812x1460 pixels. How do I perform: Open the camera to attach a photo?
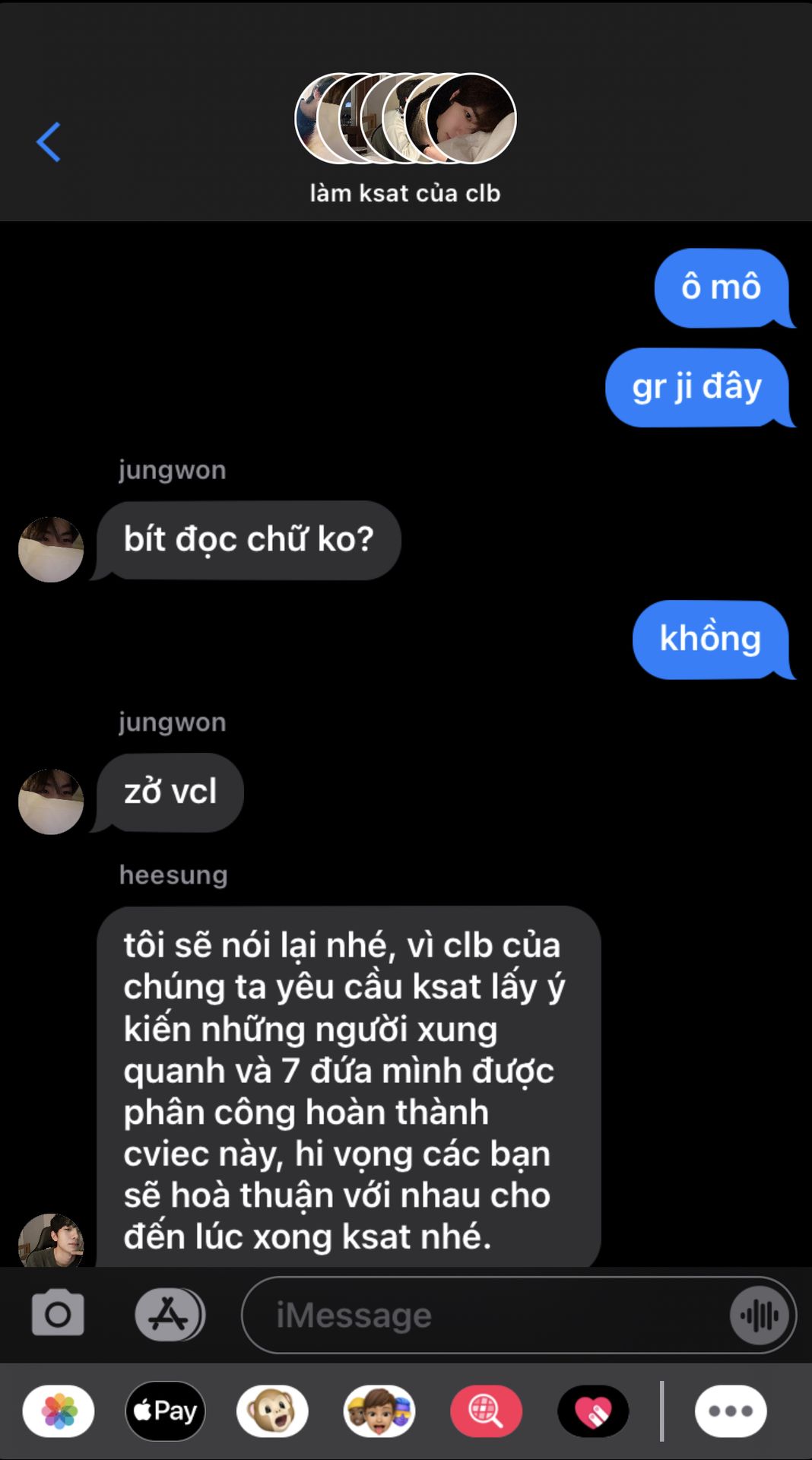[x=58, y=1313]
